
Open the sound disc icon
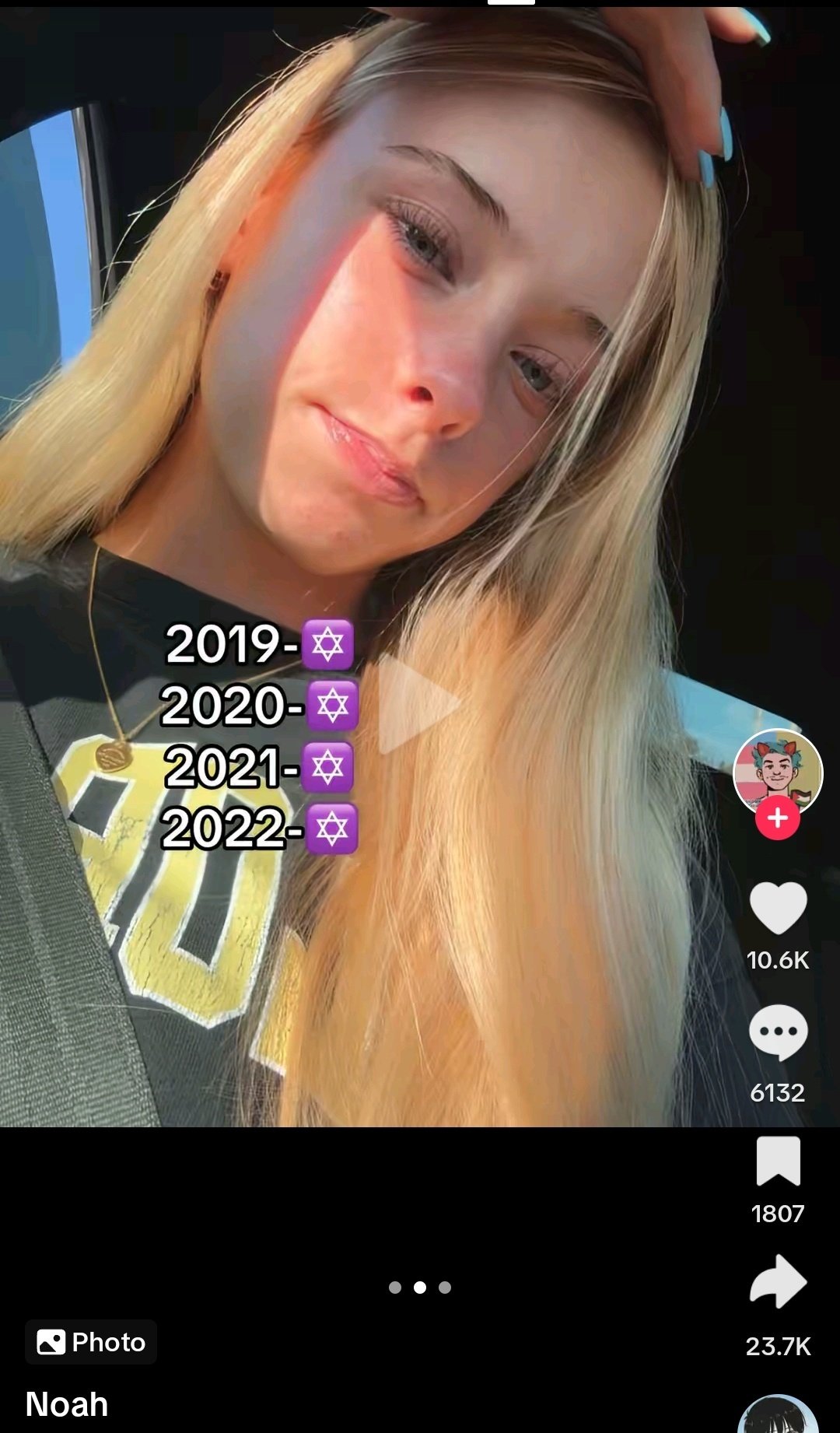(x=778, y=1417)
